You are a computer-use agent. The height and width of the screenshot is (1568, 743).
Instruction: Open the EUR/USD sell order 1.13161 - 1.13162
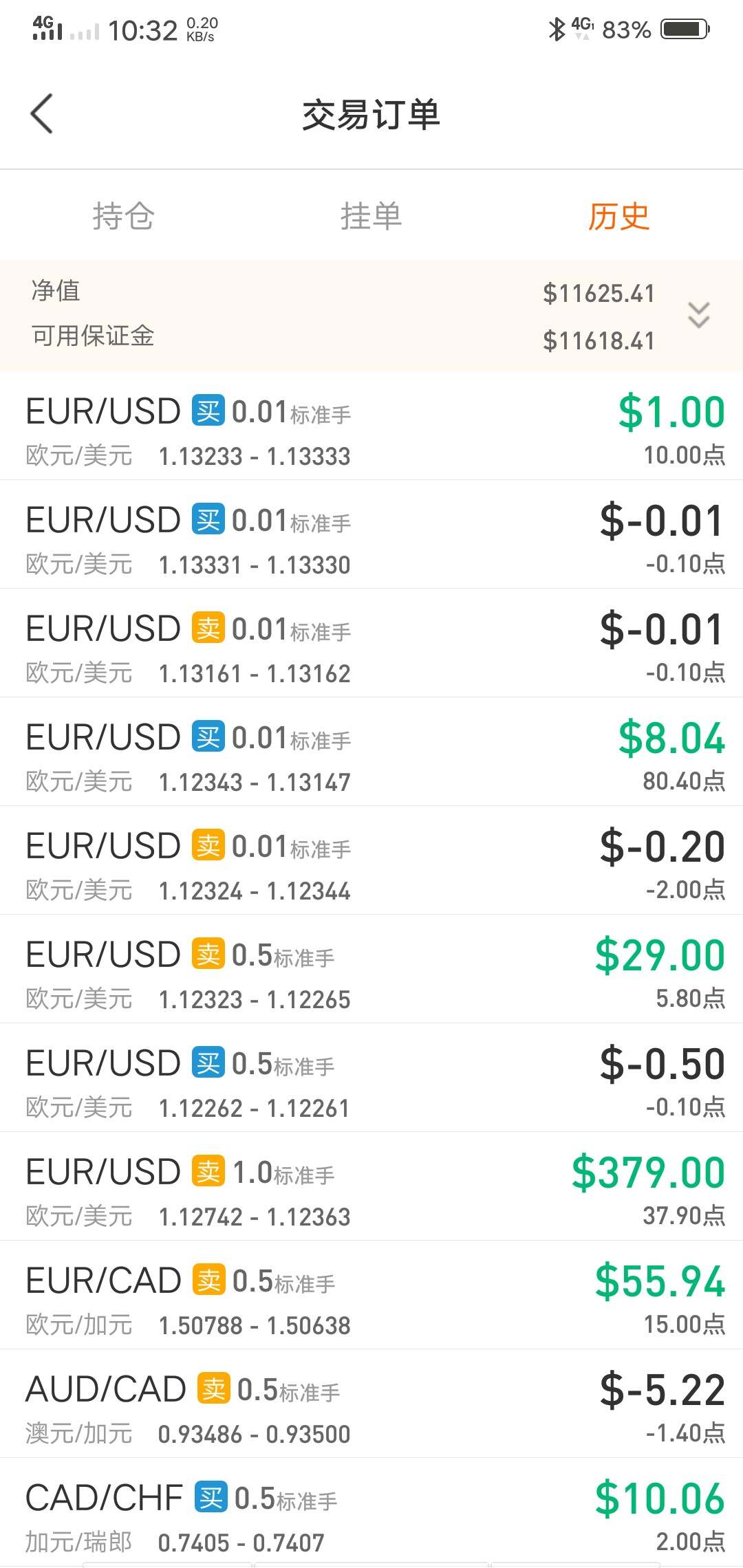click(371, 643)
